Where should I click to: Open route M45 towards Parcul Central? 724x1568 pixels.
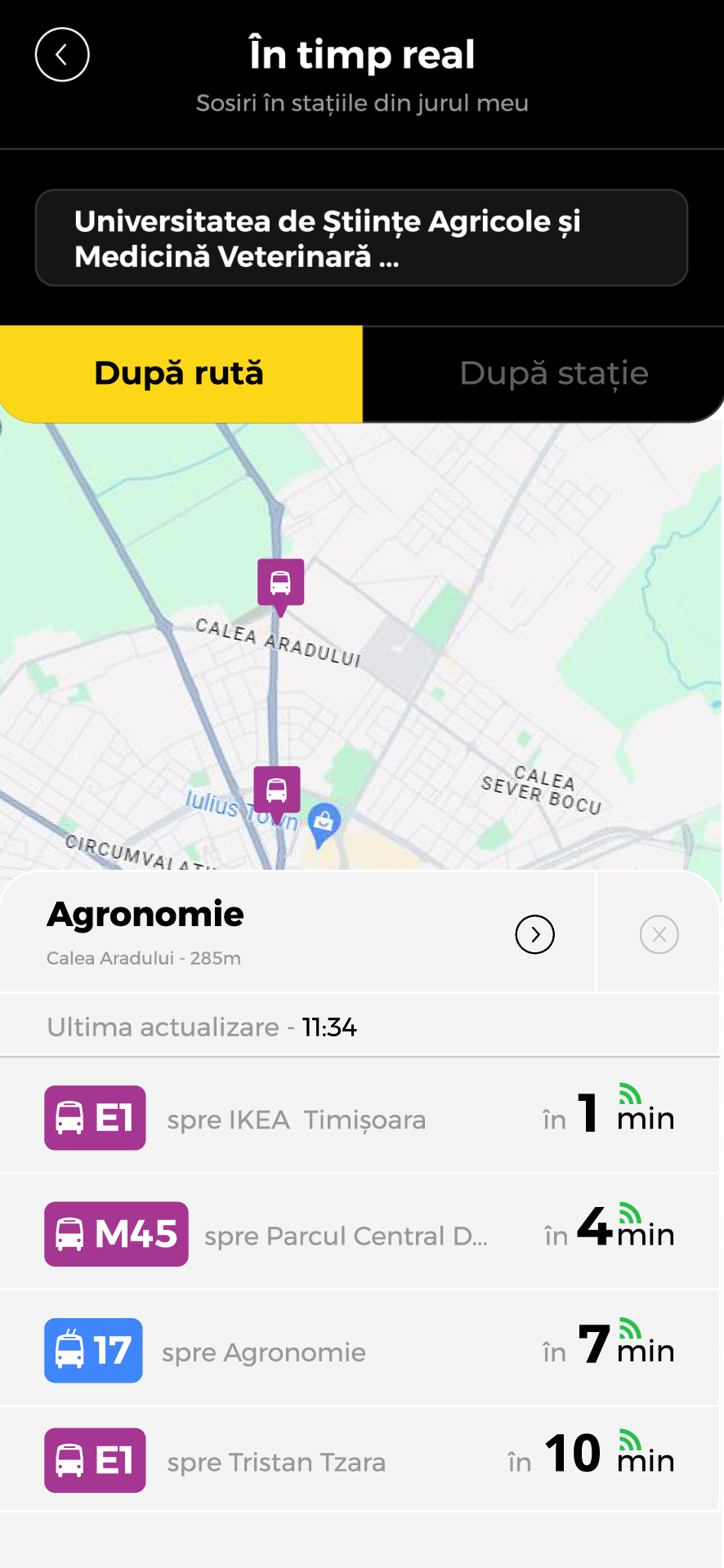tap(360, 1234)
